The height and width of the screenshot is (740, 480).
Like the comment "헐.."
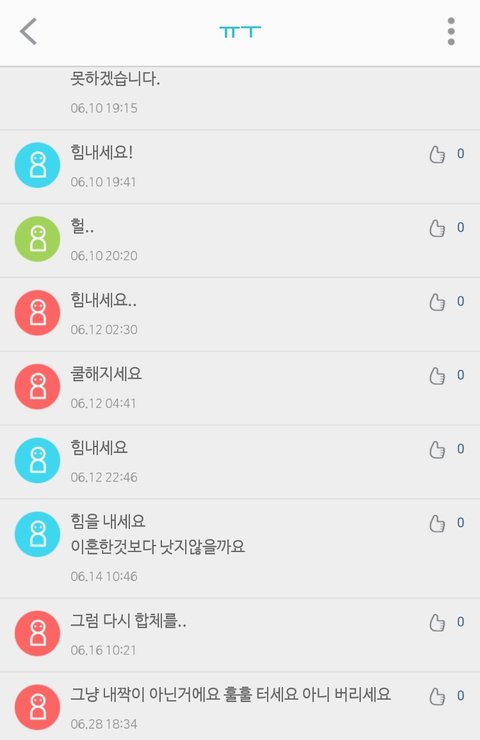click(x=437, y=228)
